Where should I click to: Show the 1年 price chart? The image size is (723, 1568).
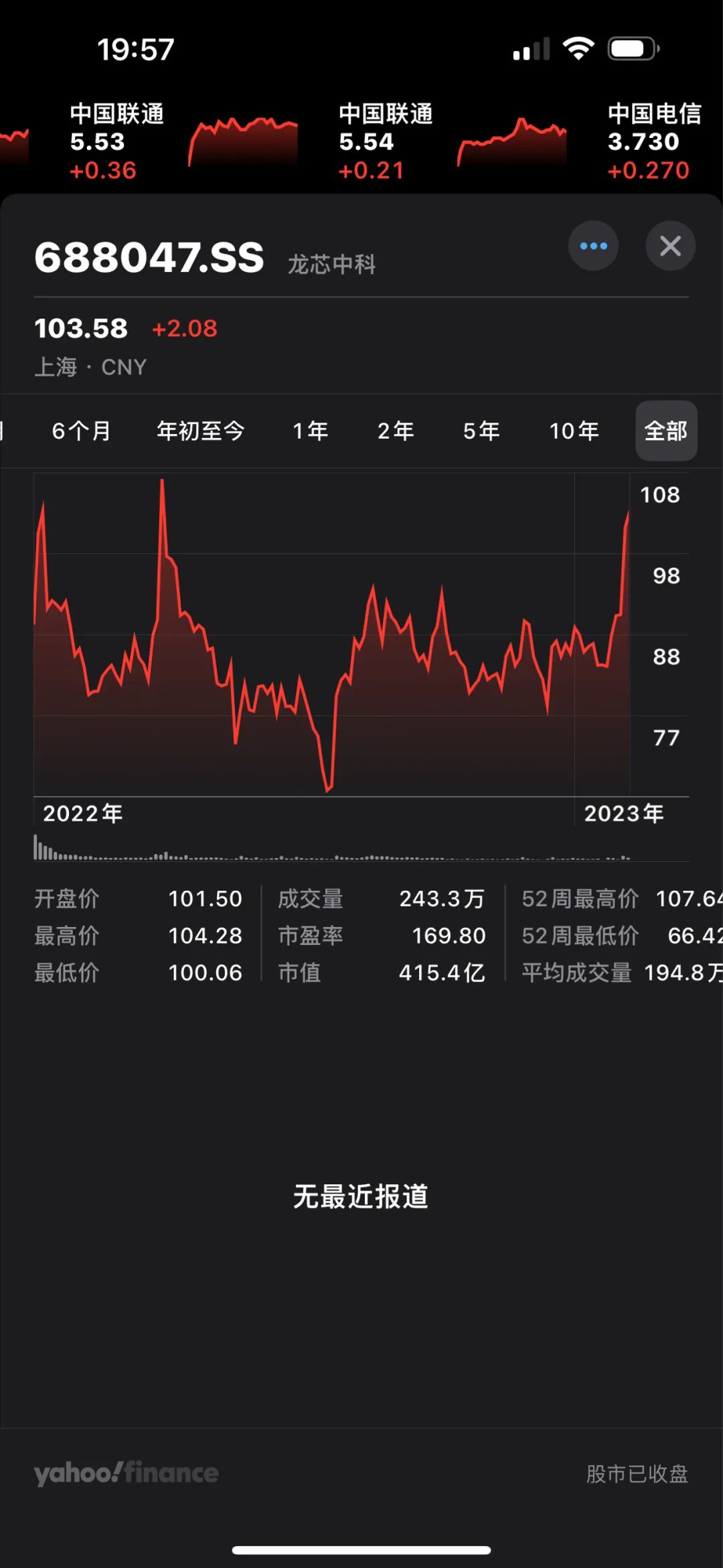point(311,431)
